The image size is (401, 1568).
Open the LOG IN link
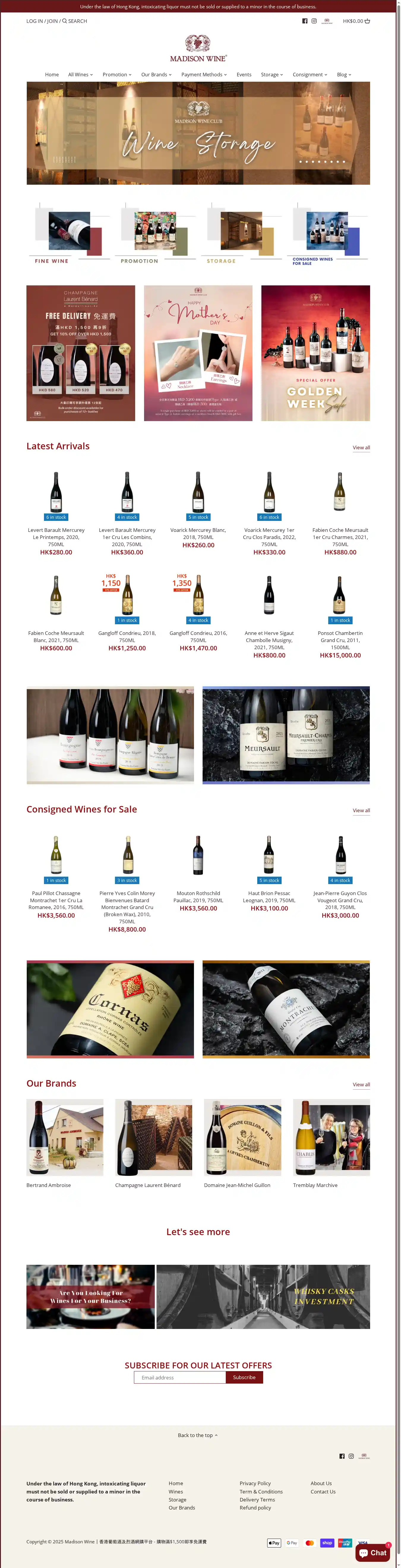coord(34,21)
